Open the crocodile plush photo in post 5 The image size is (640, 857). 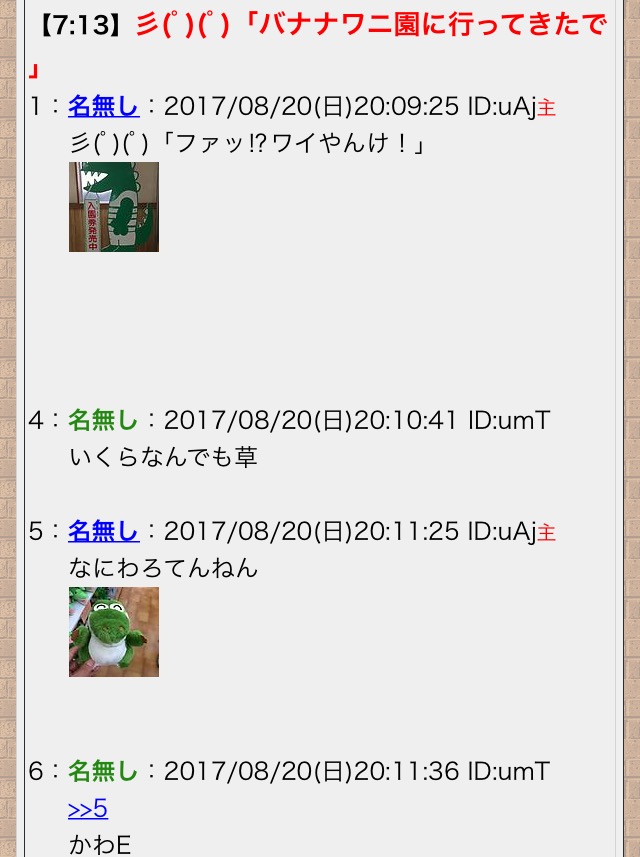[x=114, y=632]
